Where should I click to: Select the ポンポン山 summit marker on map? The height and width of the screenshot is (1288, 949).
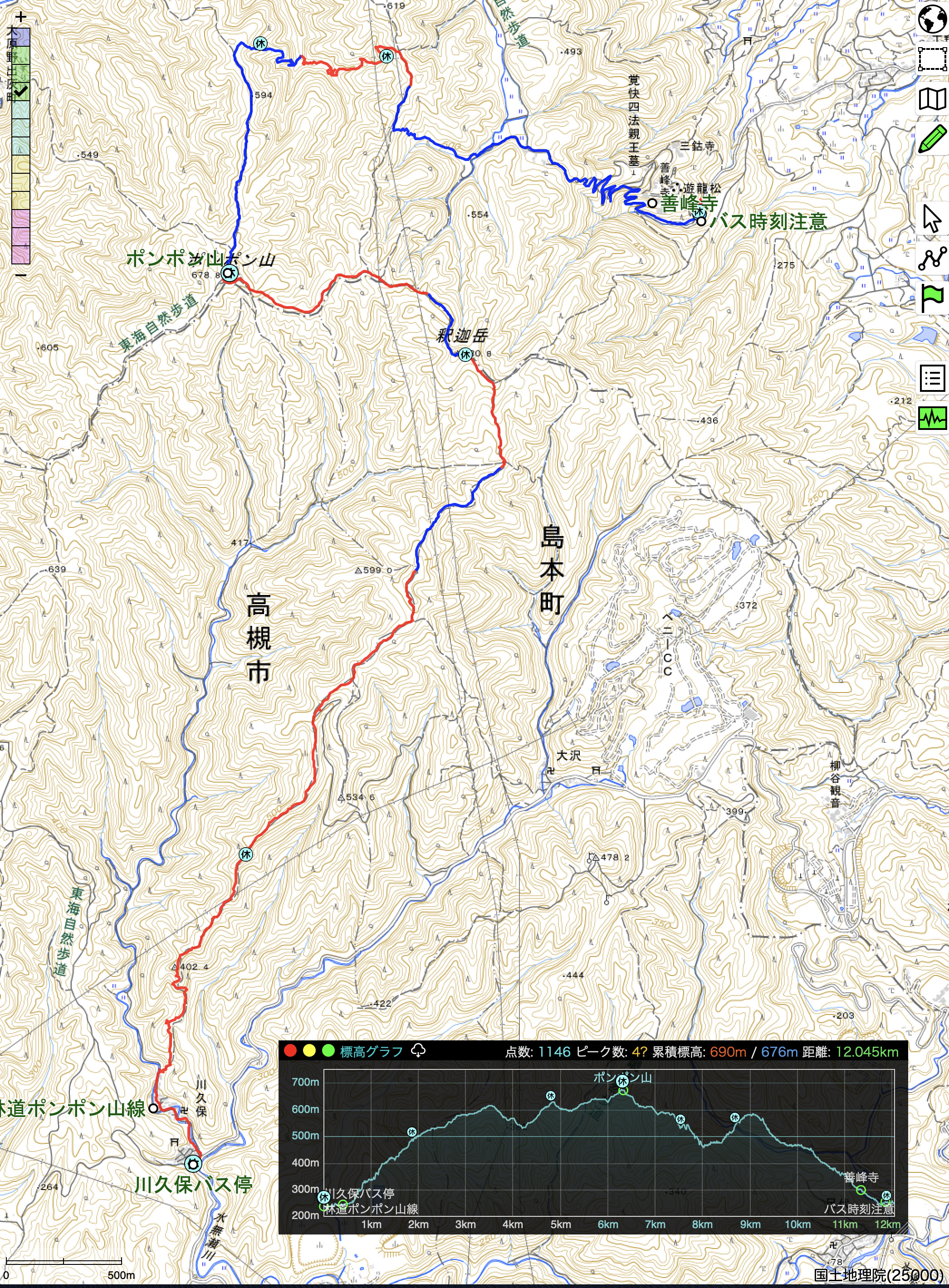tap(229, 274)
